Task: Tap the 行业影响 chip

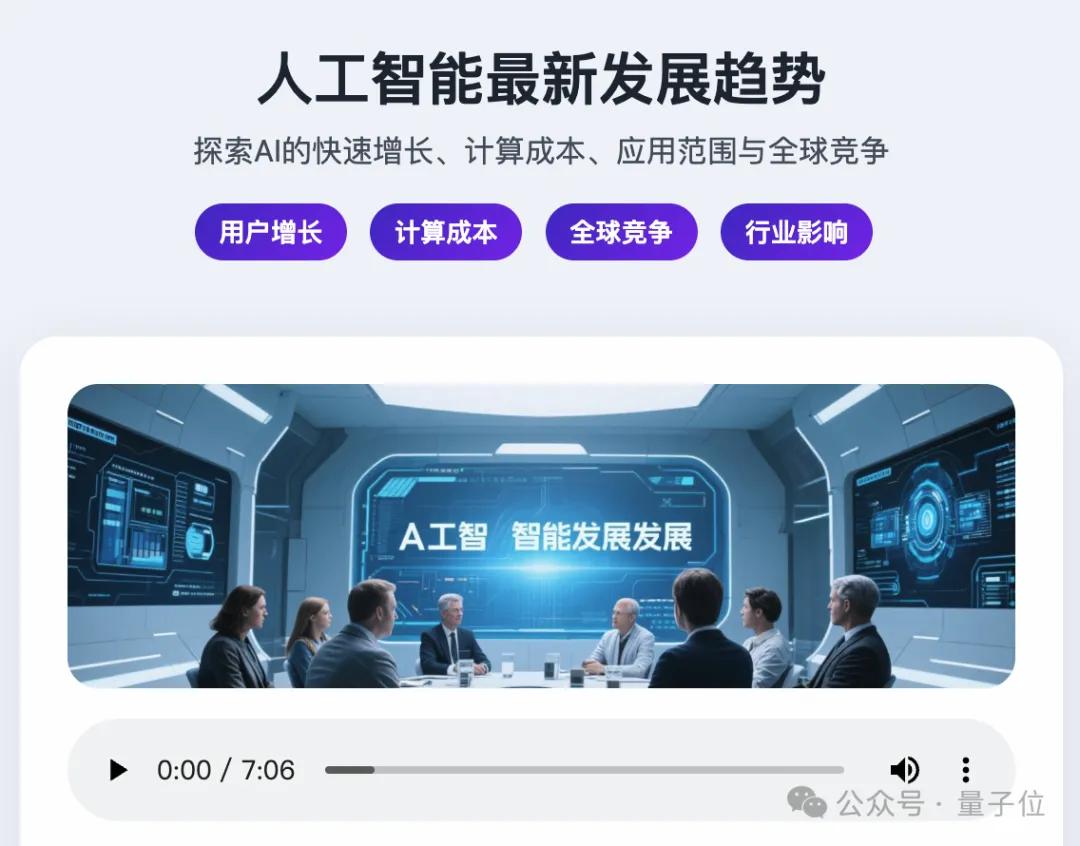Action: (x=796, y=232)
